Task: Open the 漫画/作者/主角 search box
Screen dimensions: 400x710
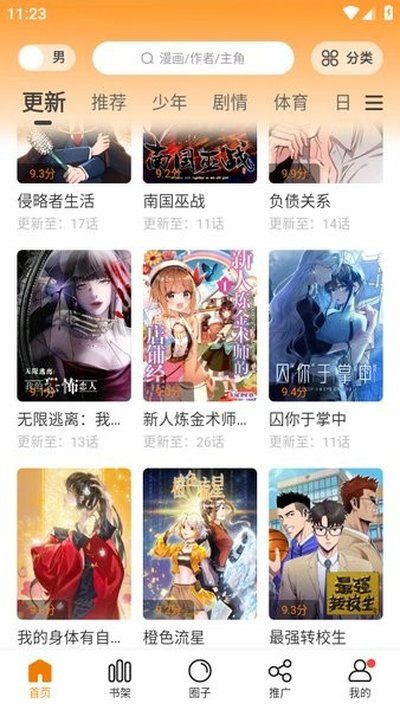Action: coord(193,58)
